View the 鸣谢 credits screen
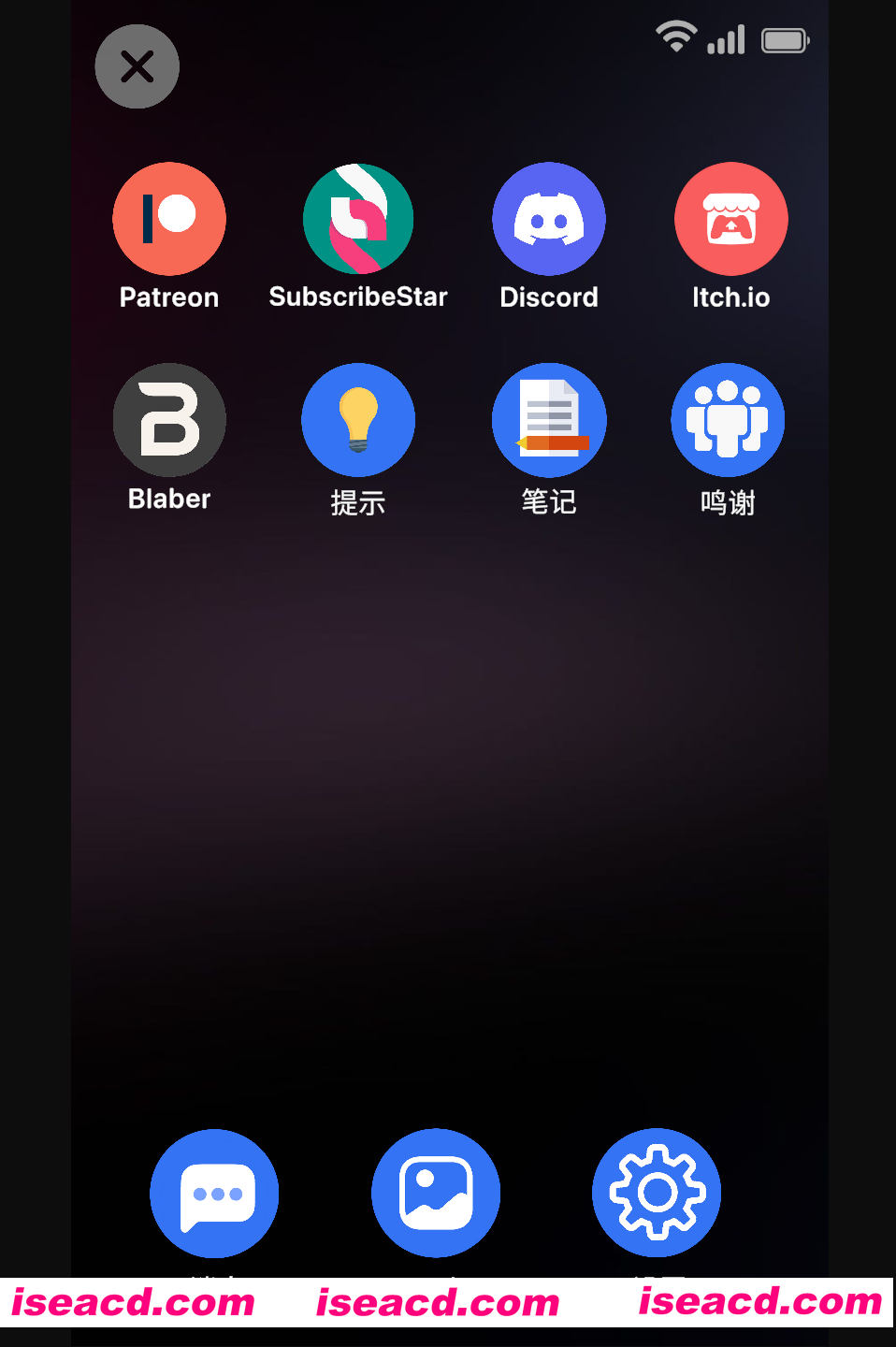The image size is (896, 1347). coord(728,420)
